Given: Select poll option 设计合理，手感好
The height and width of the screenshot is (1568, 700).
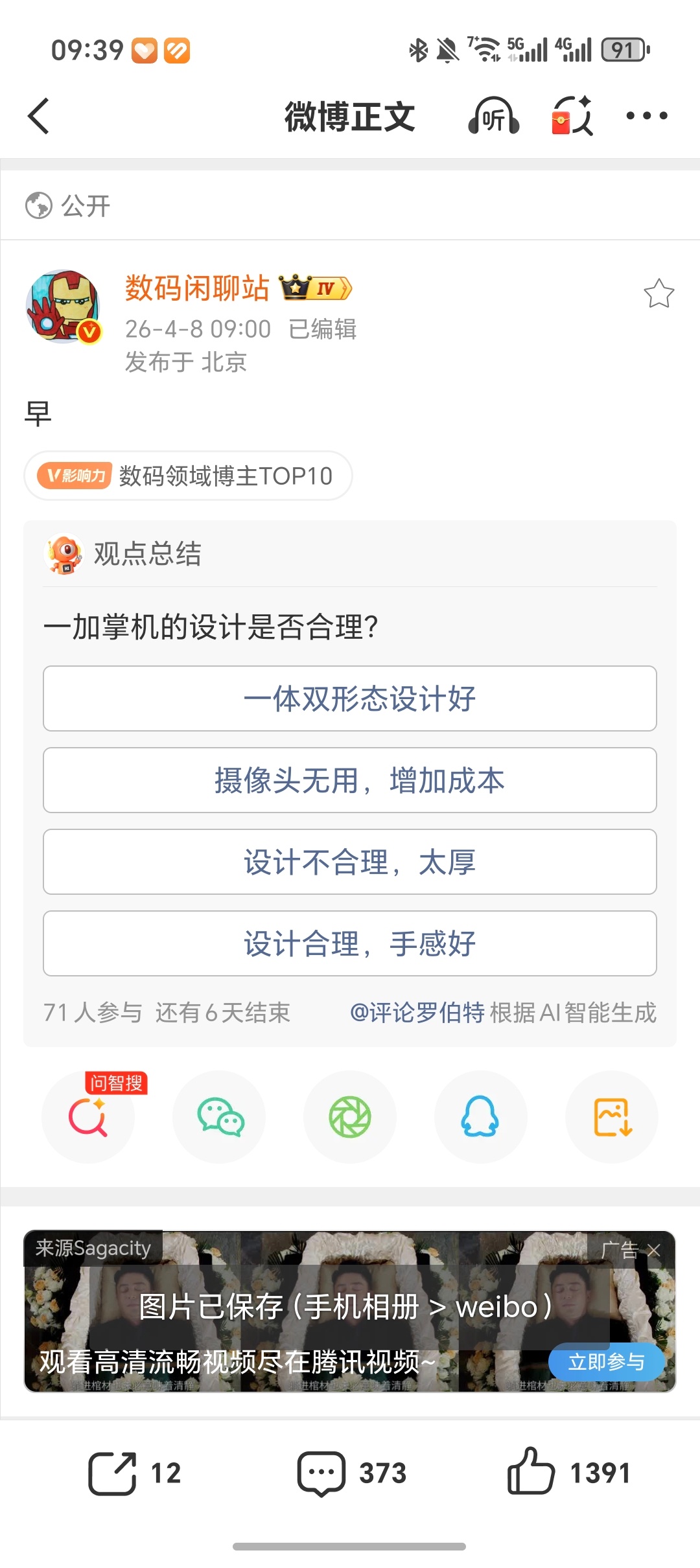Looking at the screenshot, I should pos(350,943).
